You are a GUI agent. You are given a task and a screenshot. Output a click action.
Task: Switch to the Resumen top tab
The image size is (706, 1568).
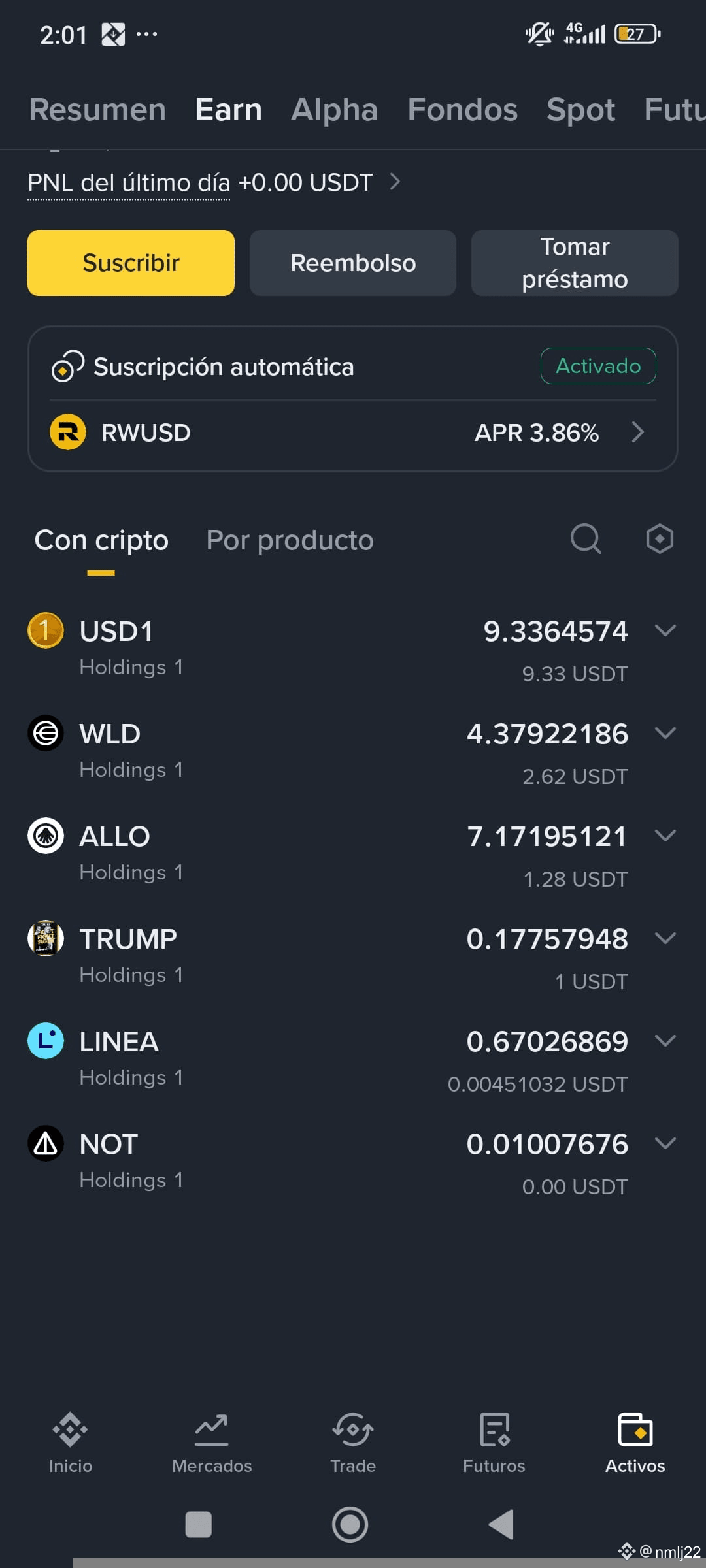[x=97, y=109]
